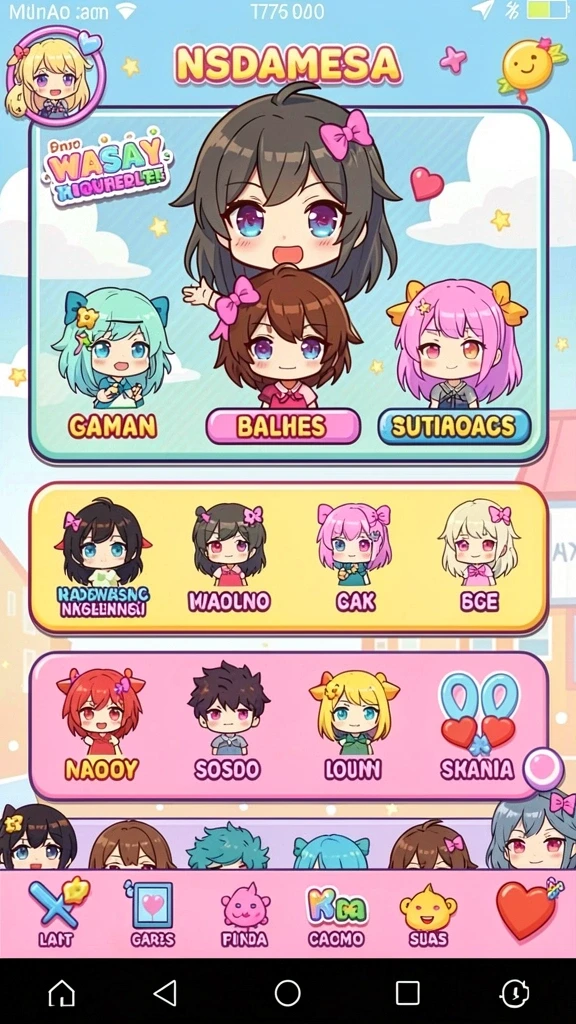
Task: Tap the red heart tab
Action: point(527,908)
